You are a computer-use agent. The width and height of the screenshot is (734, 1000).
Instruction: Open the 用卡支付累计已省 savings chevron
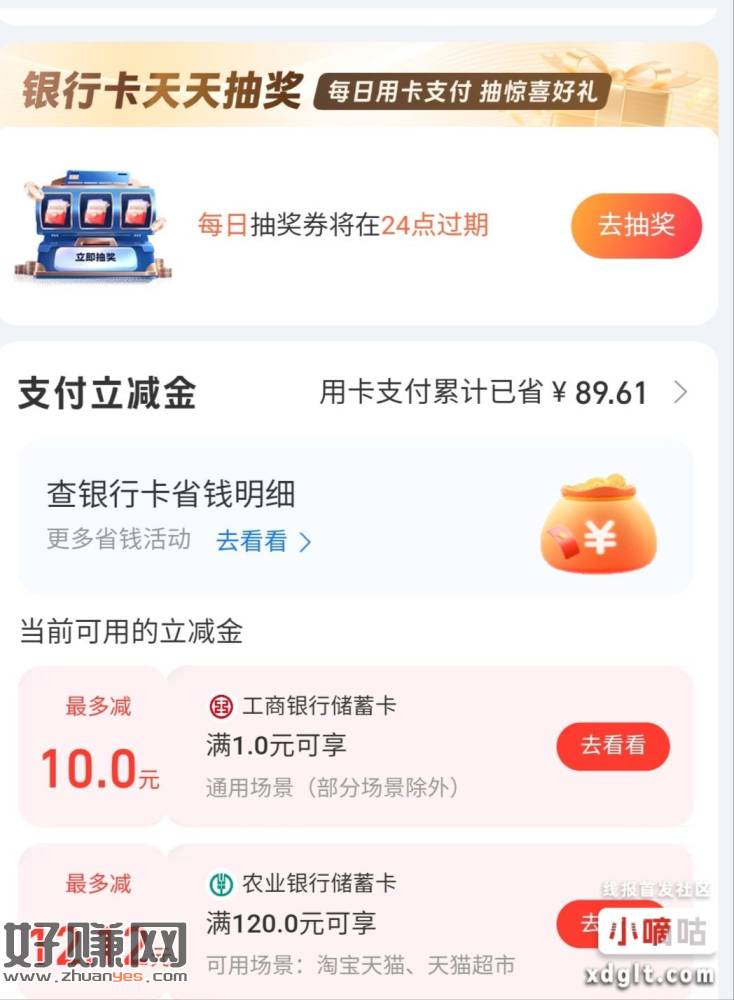point(680,393)
